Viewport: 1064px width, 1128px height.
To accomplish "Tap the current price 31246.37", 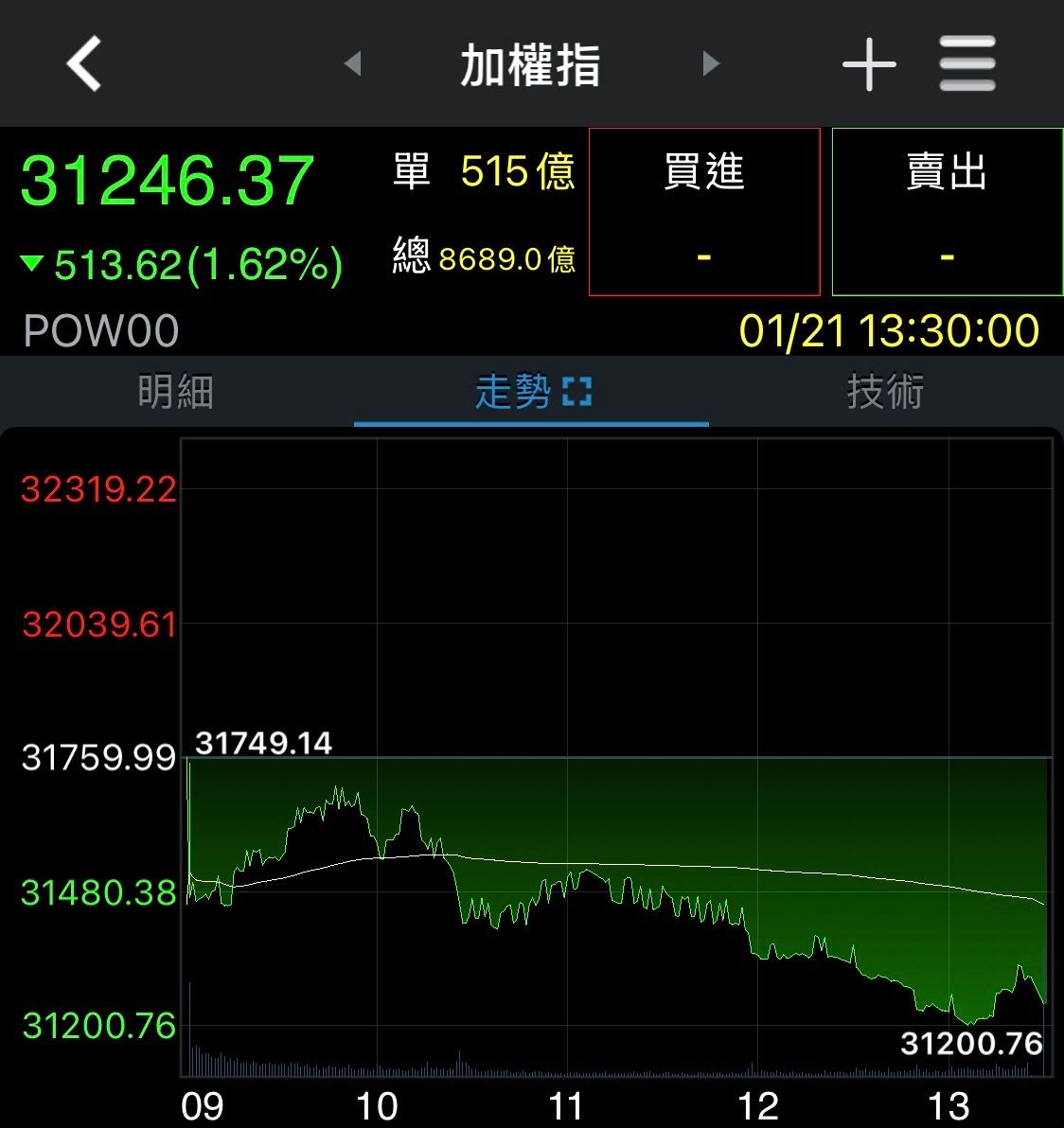I will 168,179.
